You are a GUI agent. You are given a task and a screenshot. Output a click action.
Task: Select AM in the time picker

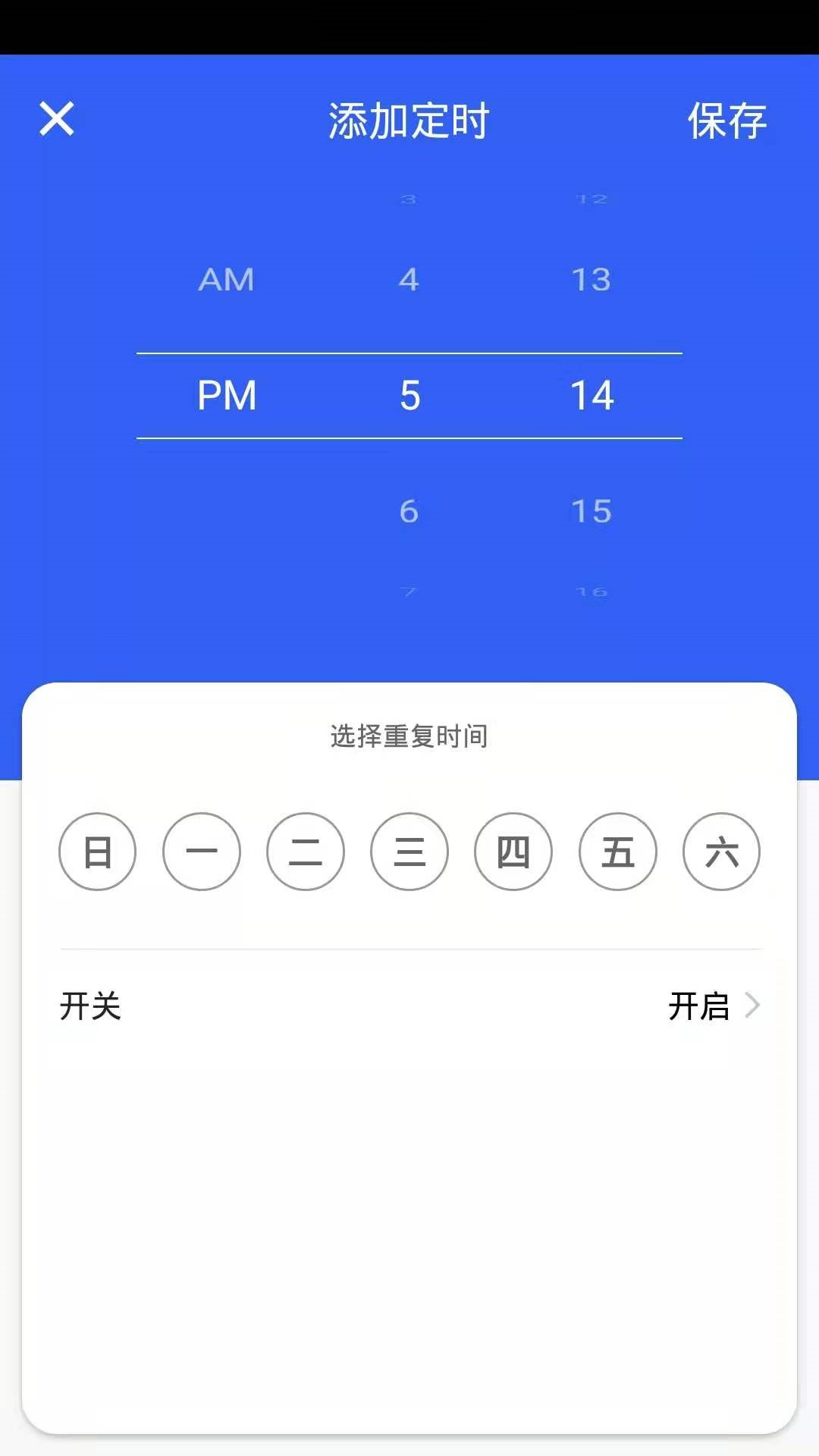[x=226, y=279]
